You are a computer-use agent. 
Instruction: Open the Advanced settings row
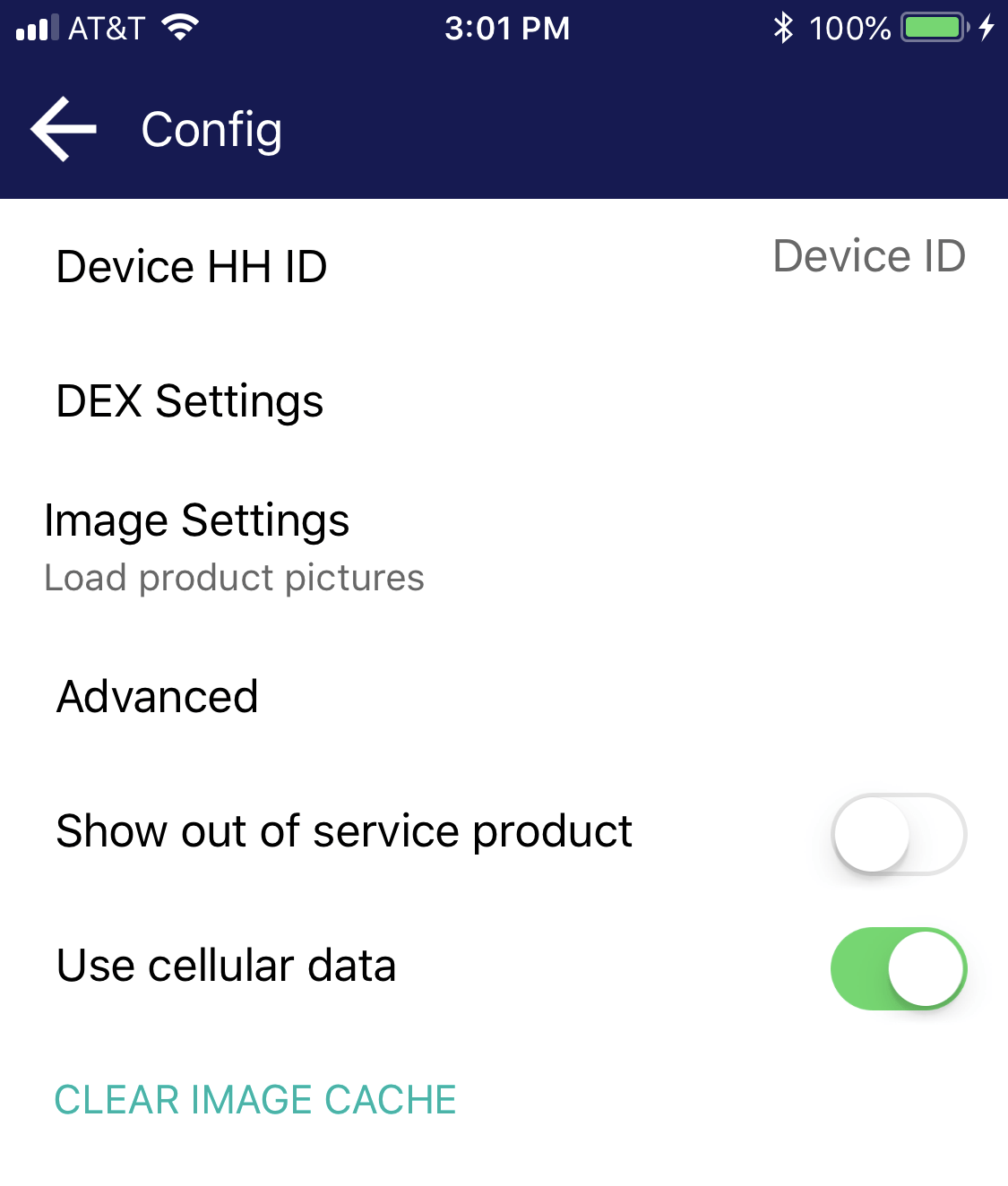click(x=504, y=696)
